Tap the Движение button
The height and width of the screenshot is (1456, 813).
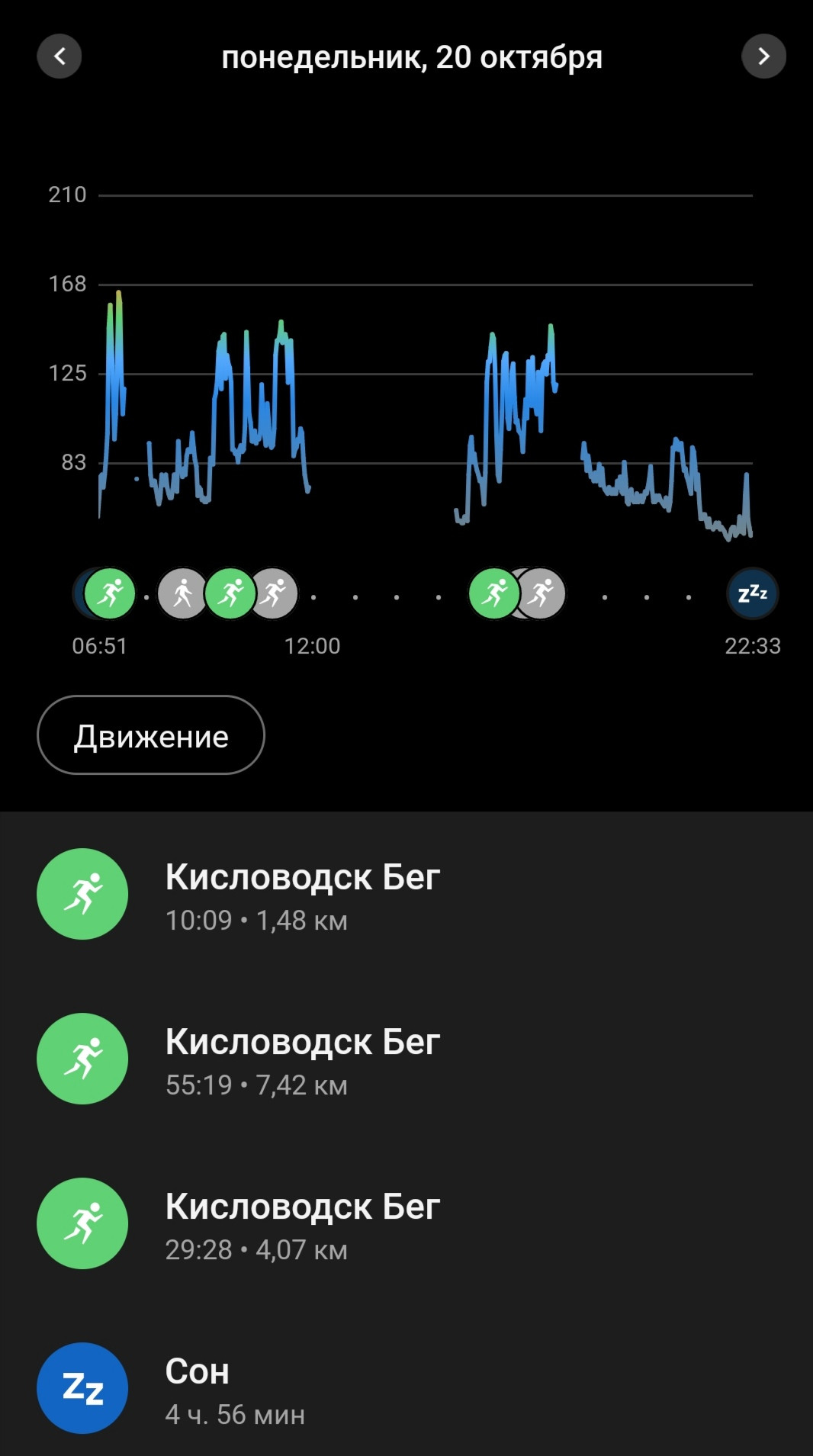pyautogui.click(x=151, y=735)
